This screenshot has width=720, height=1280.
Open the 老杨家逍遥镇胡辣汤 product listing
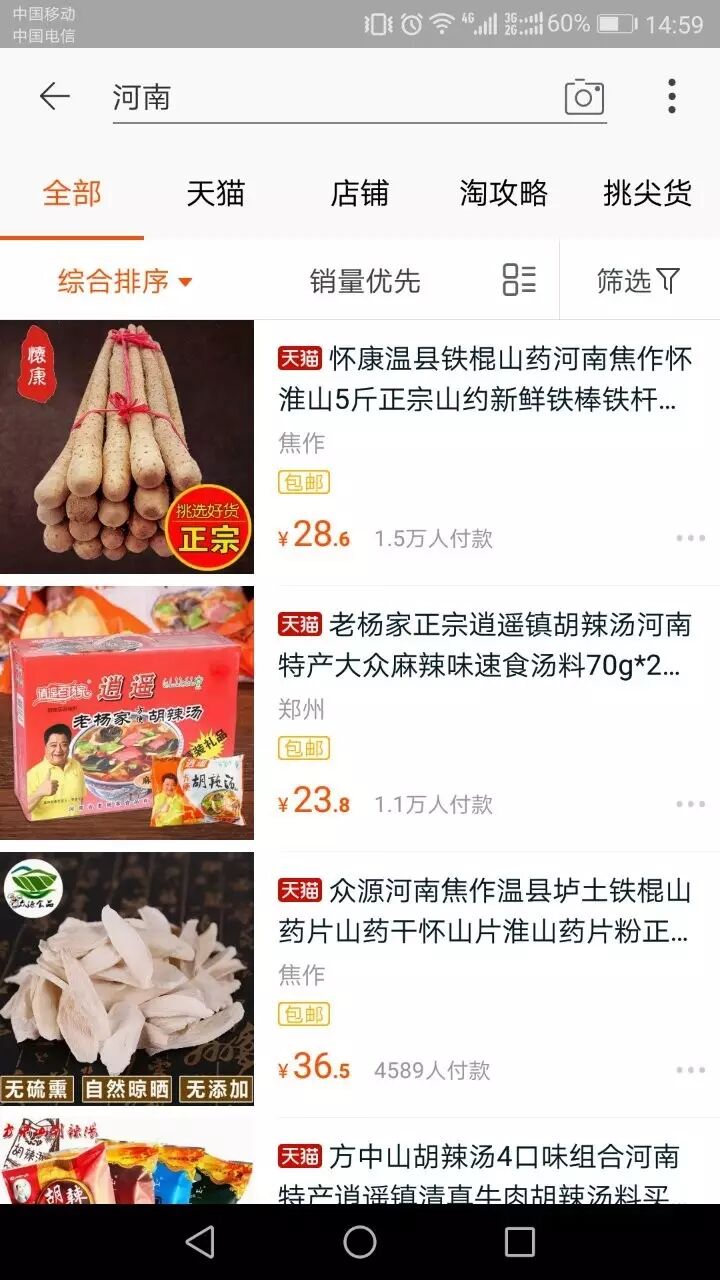click(x=360, y=713)
